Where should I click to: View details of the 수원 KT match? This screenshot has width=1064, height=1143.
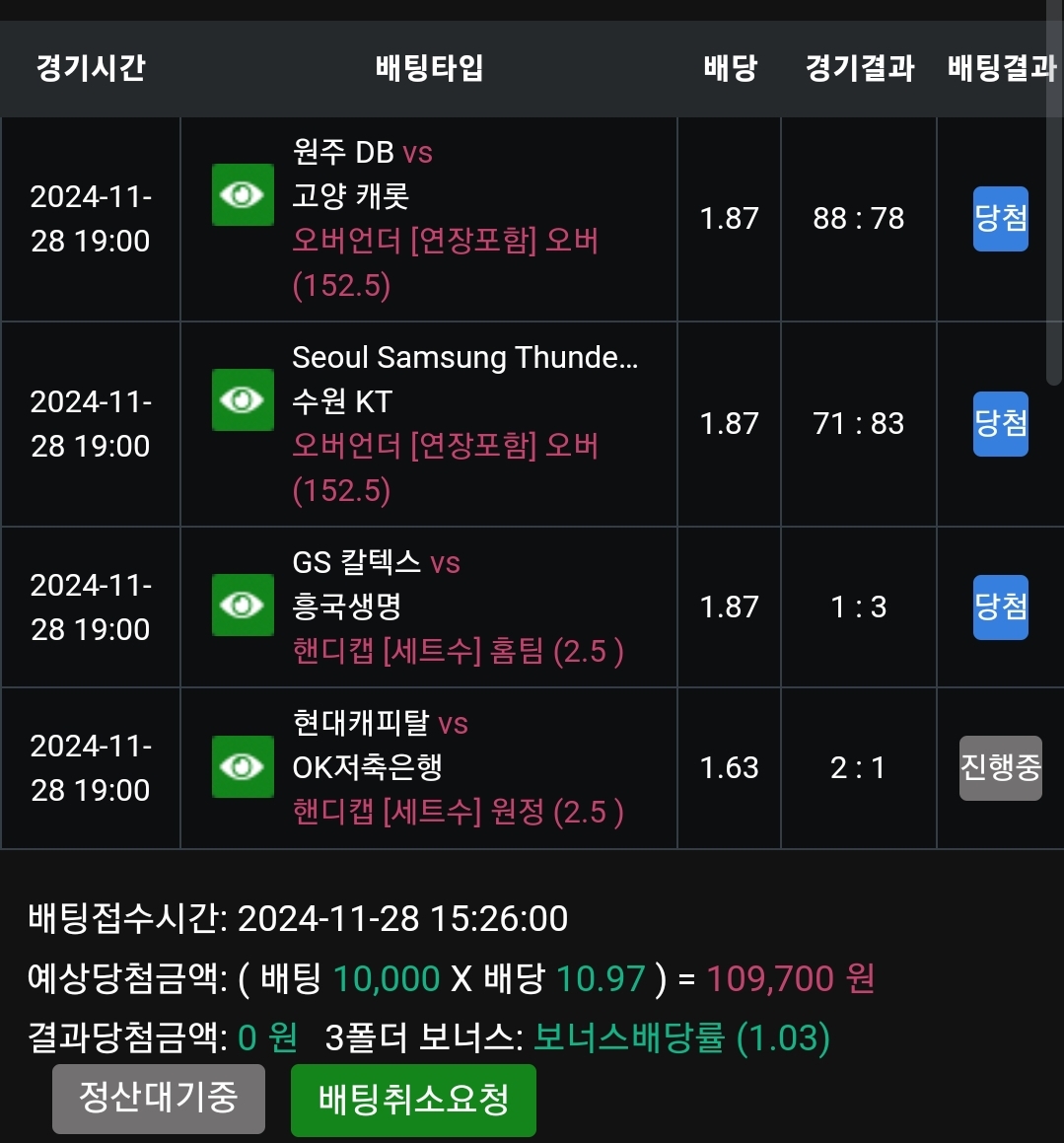(243, 400)
